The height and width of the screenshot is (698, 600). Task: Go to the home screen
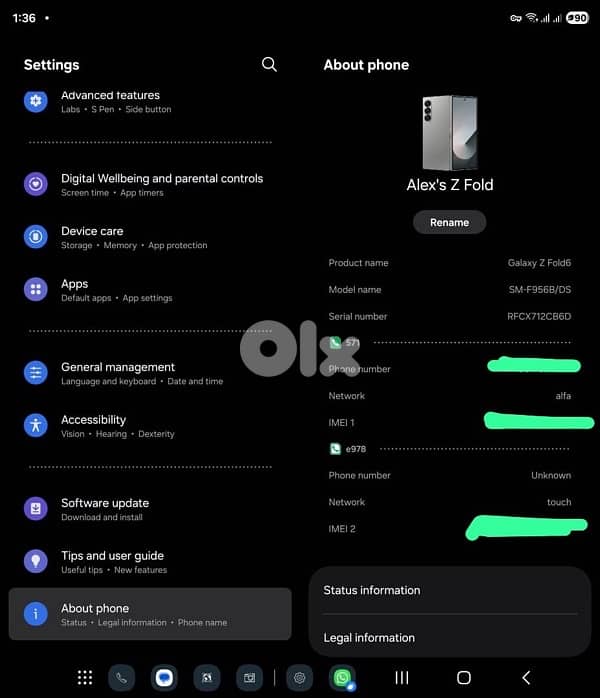pyautogui.click(x=463, y=678)
